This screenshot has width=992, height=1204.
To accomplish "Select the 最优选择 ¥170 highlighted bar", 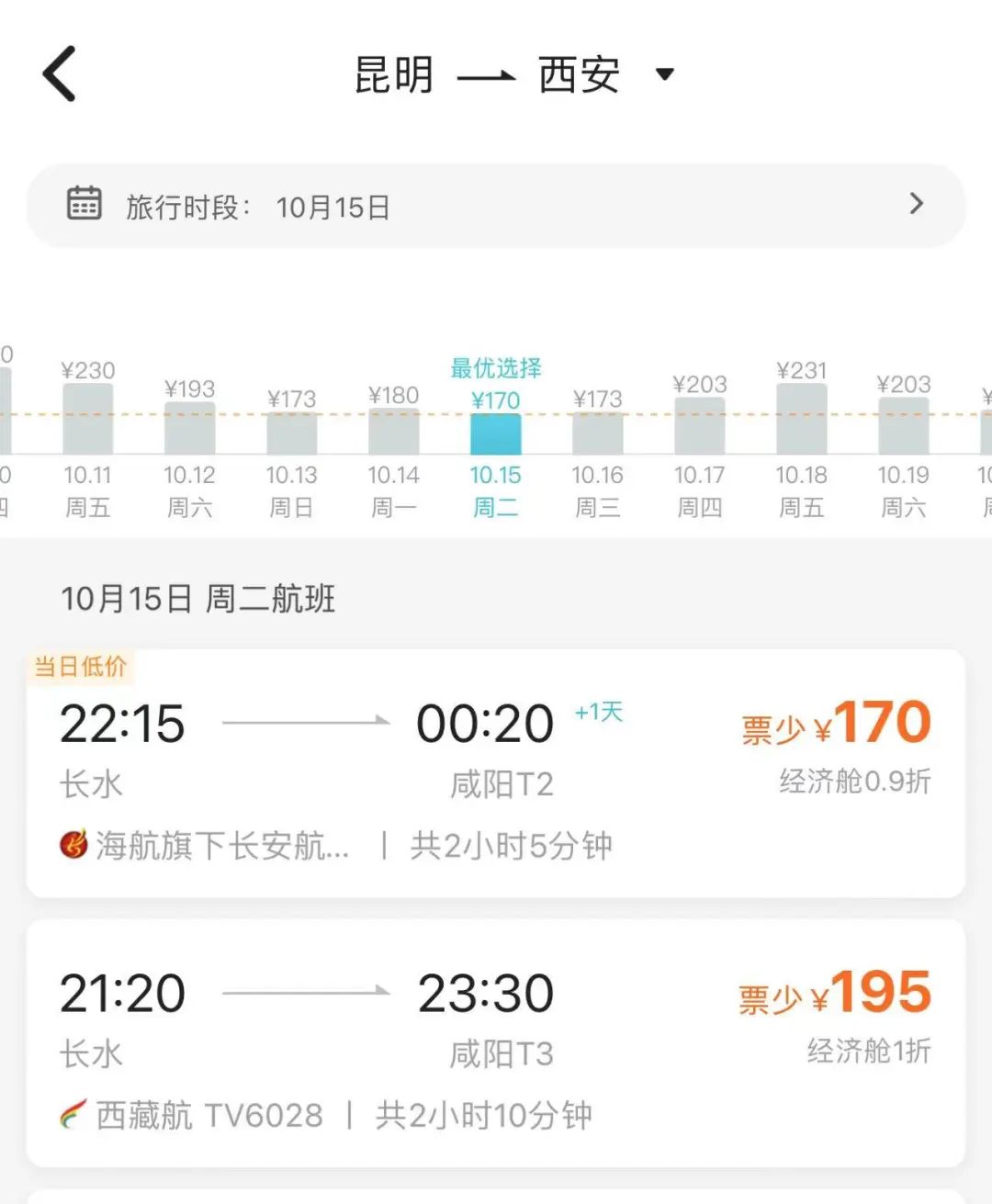I will (496, 432).
